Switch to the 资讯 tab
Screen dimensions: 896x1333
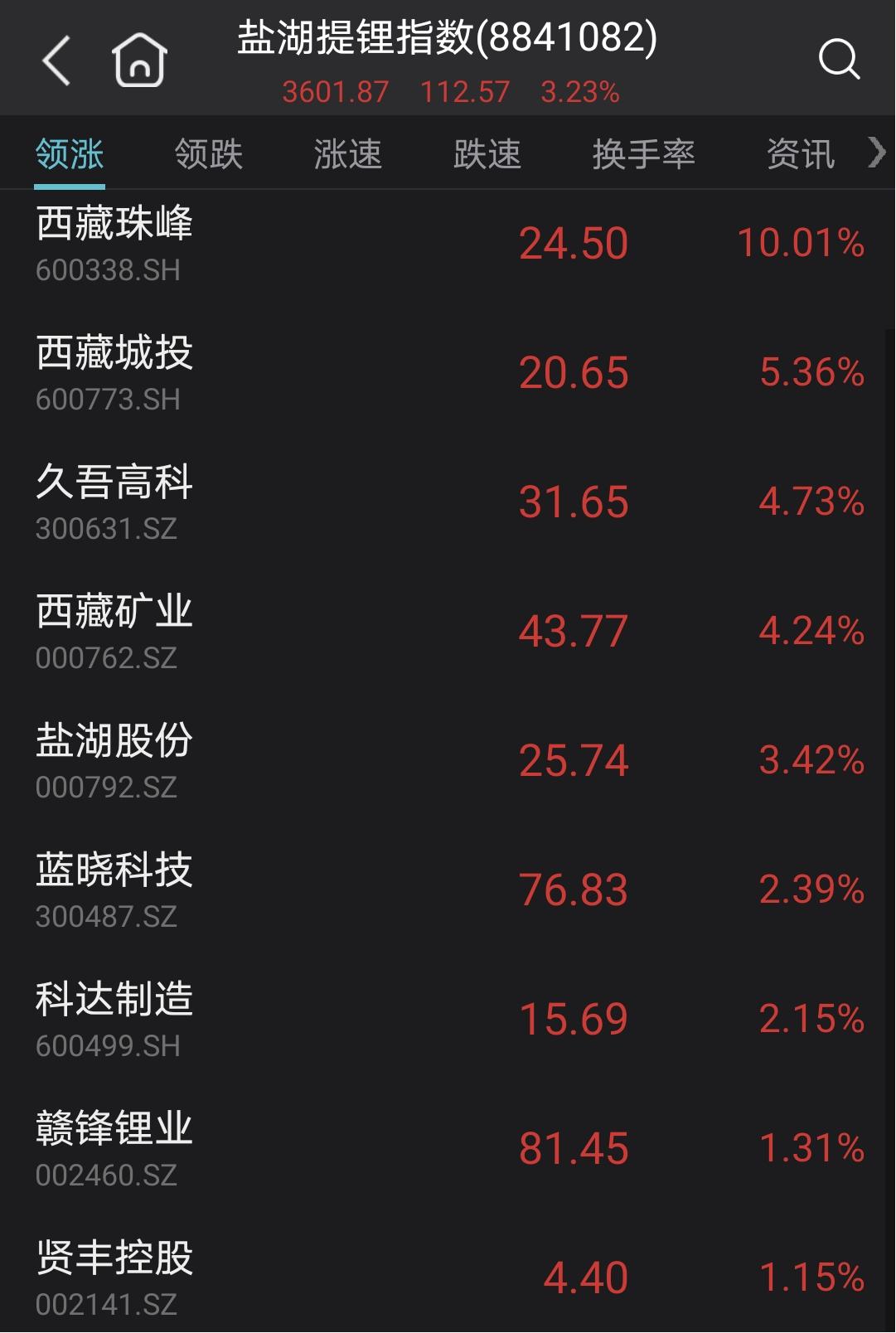coord(800,154)
